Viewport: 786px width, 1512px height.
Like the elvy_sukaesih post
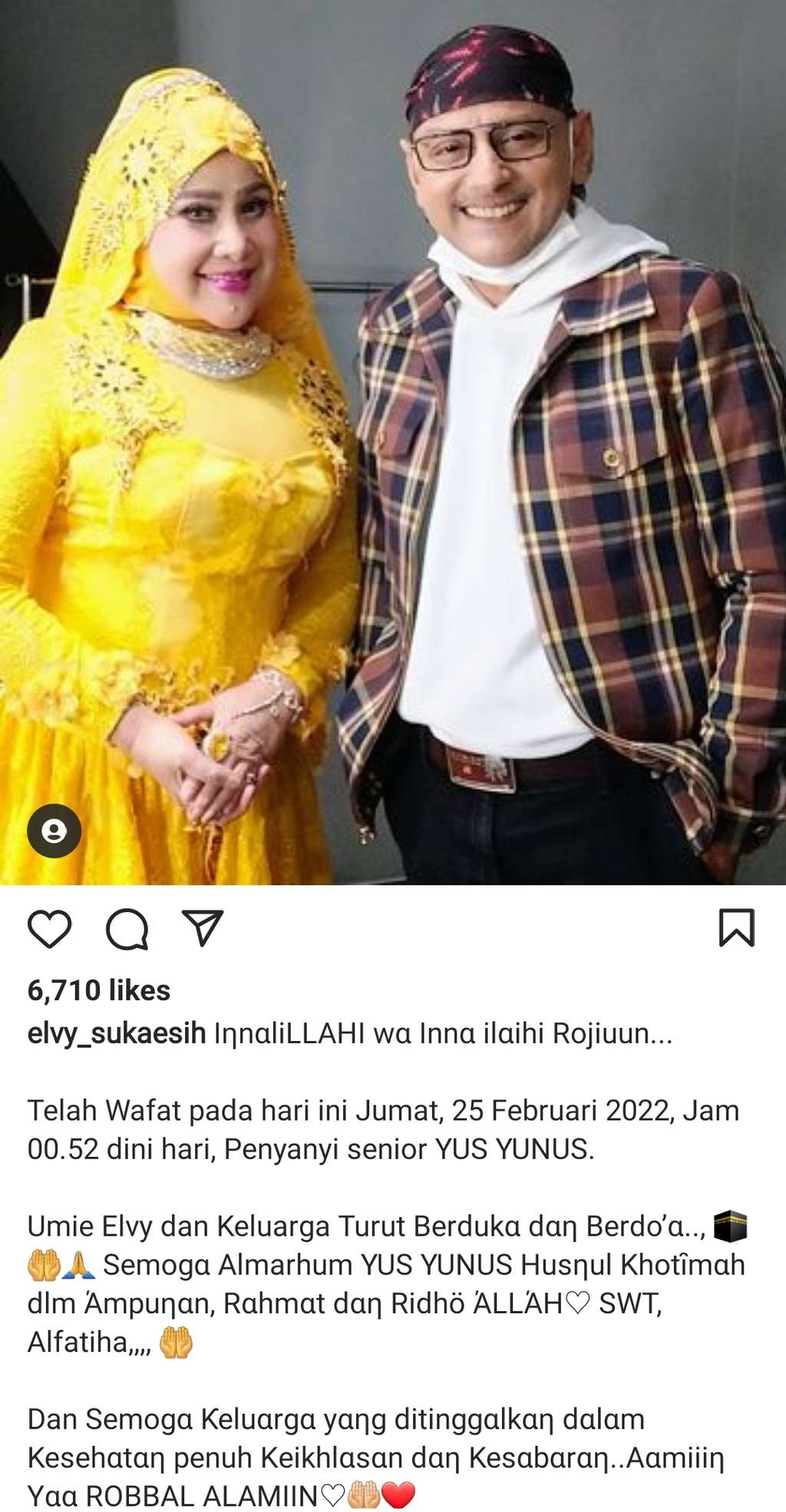(x=50, y=929)
